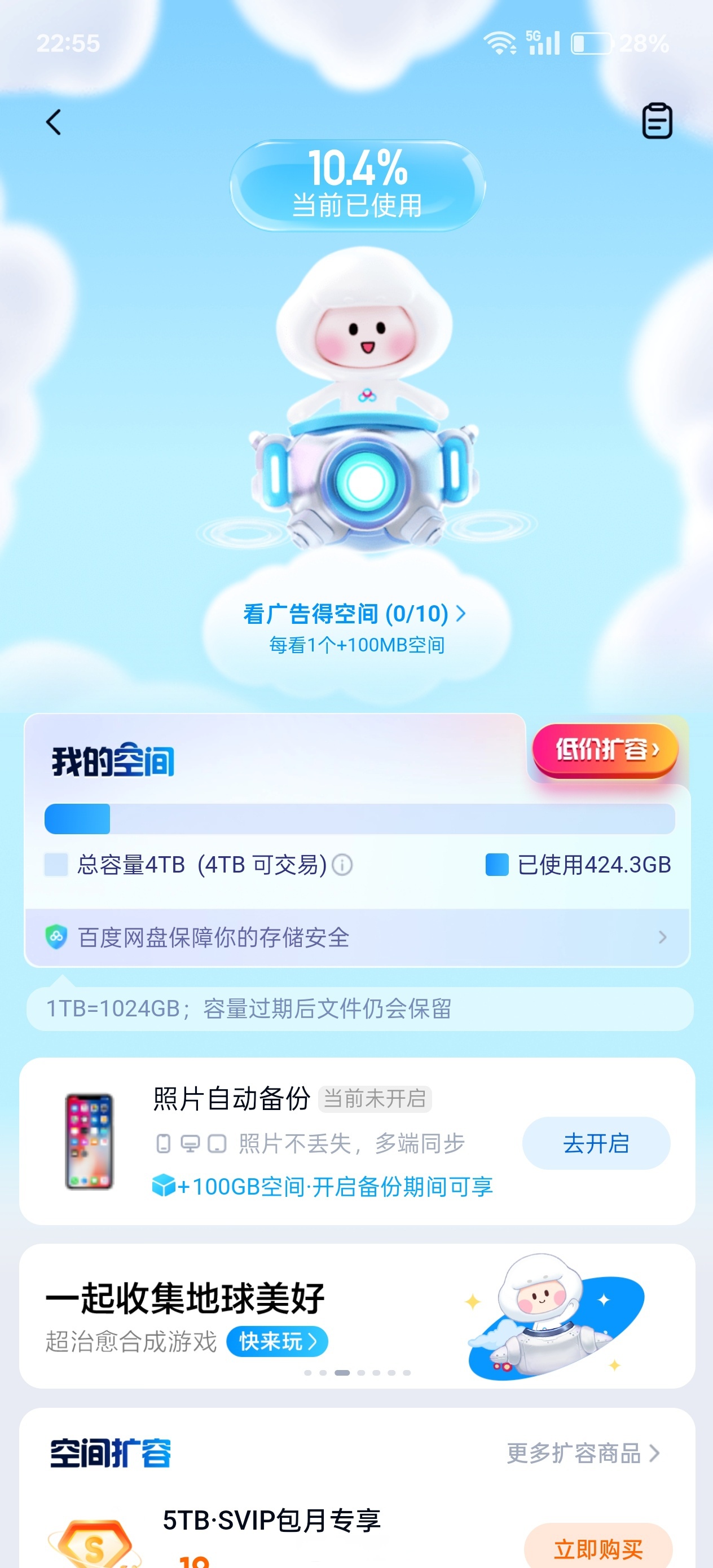Viewport: 713px width, 1568px height.
Task: Open the security shield protection icon
Action: 57,938
